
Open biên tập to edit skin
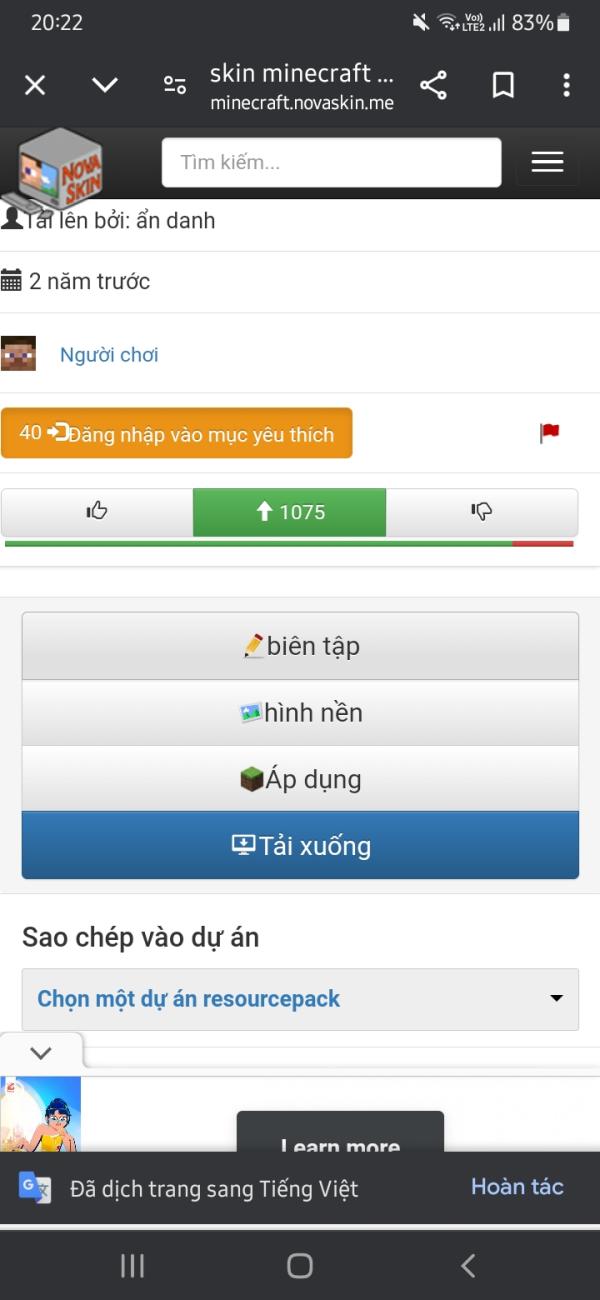coord(300,646)
